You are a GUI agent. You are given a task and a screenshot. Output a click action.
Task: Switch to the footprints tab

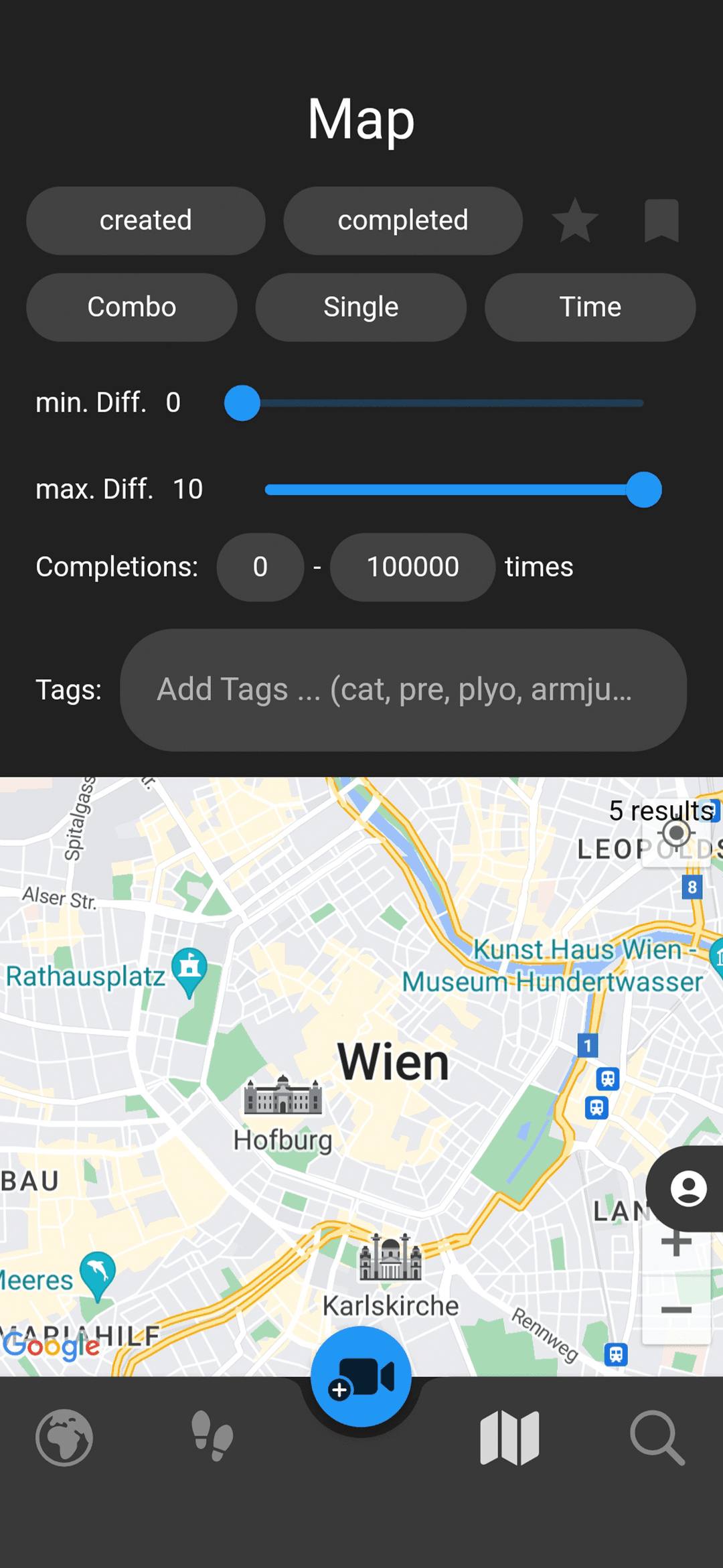[212, 1438]
